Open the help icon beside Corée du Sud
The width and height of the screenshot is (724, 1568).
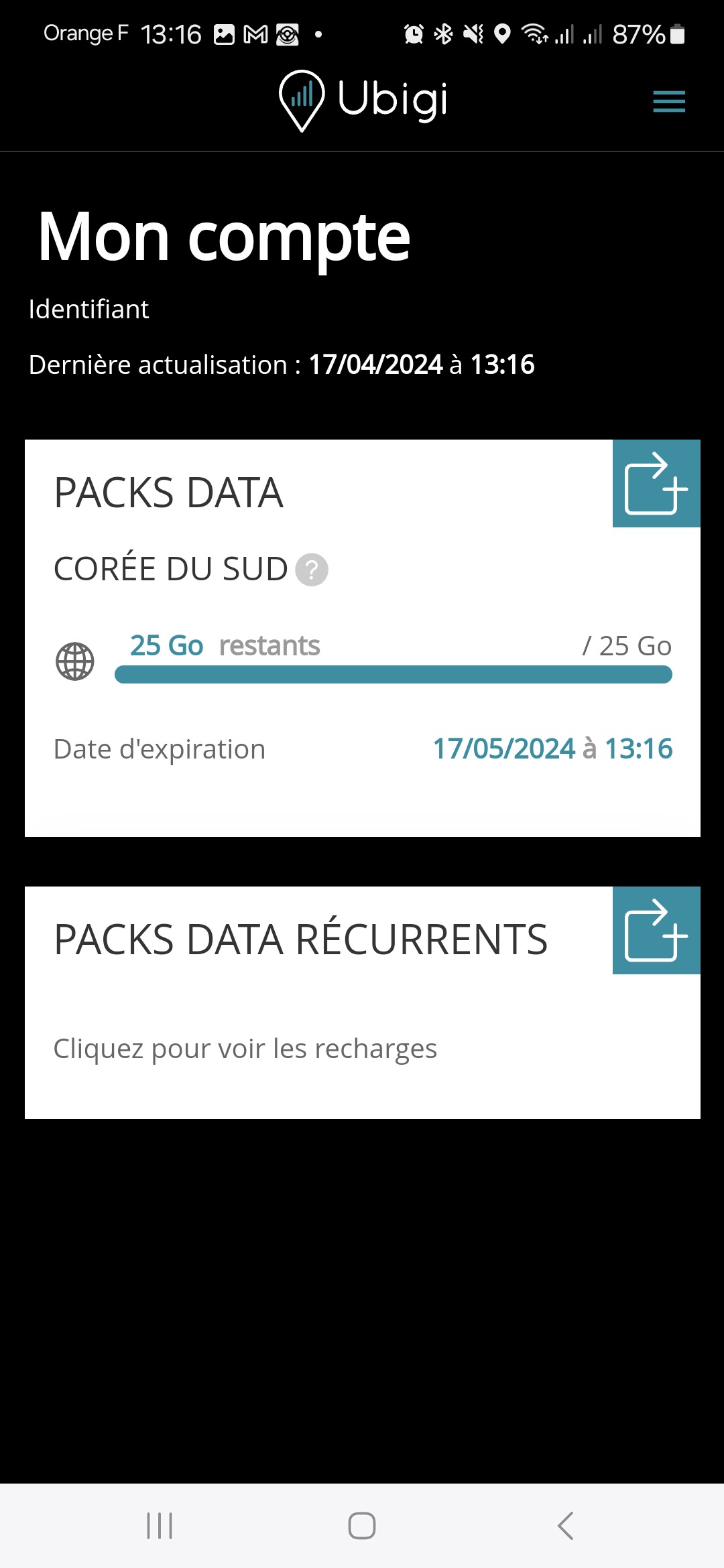(x=312, y=570)
